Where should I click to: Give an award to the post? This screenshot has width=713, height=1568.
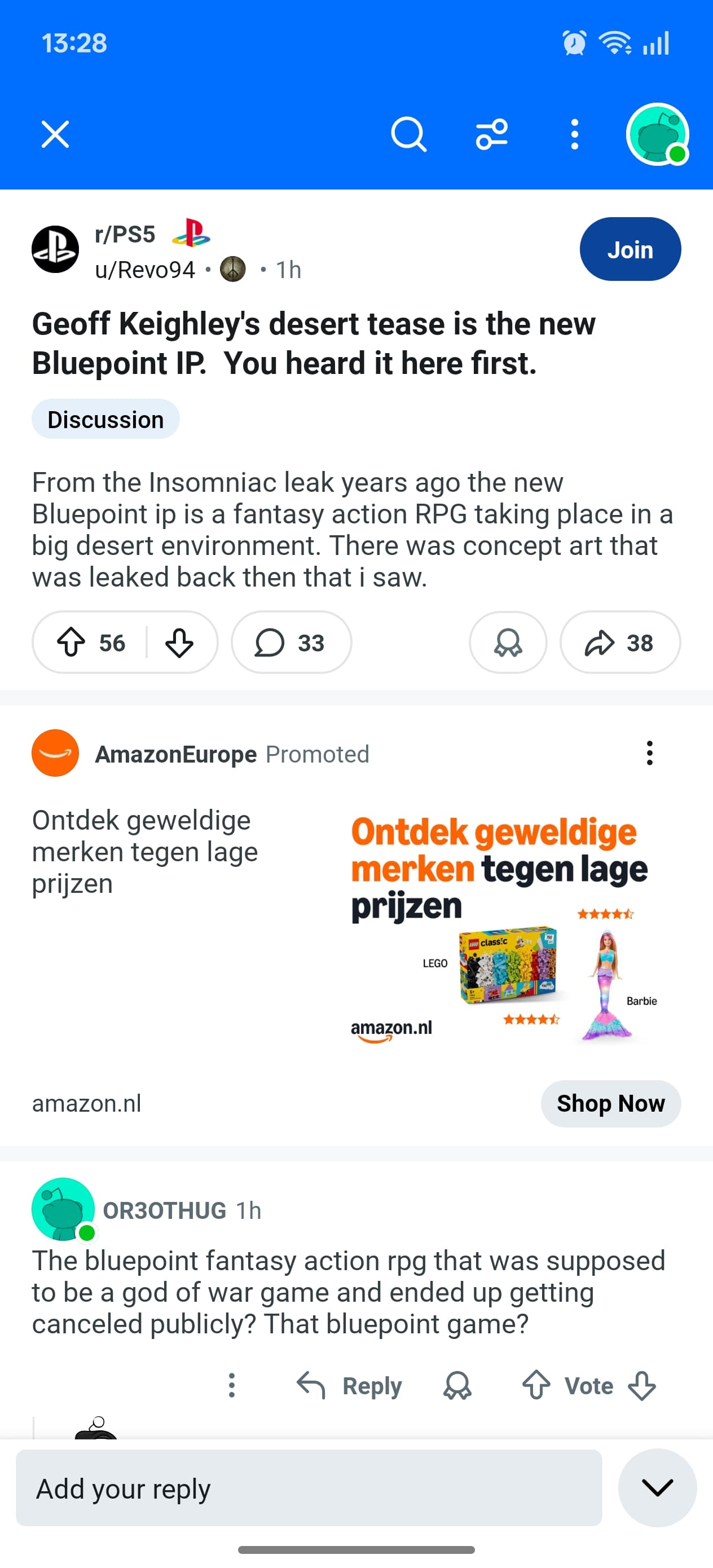508,643
